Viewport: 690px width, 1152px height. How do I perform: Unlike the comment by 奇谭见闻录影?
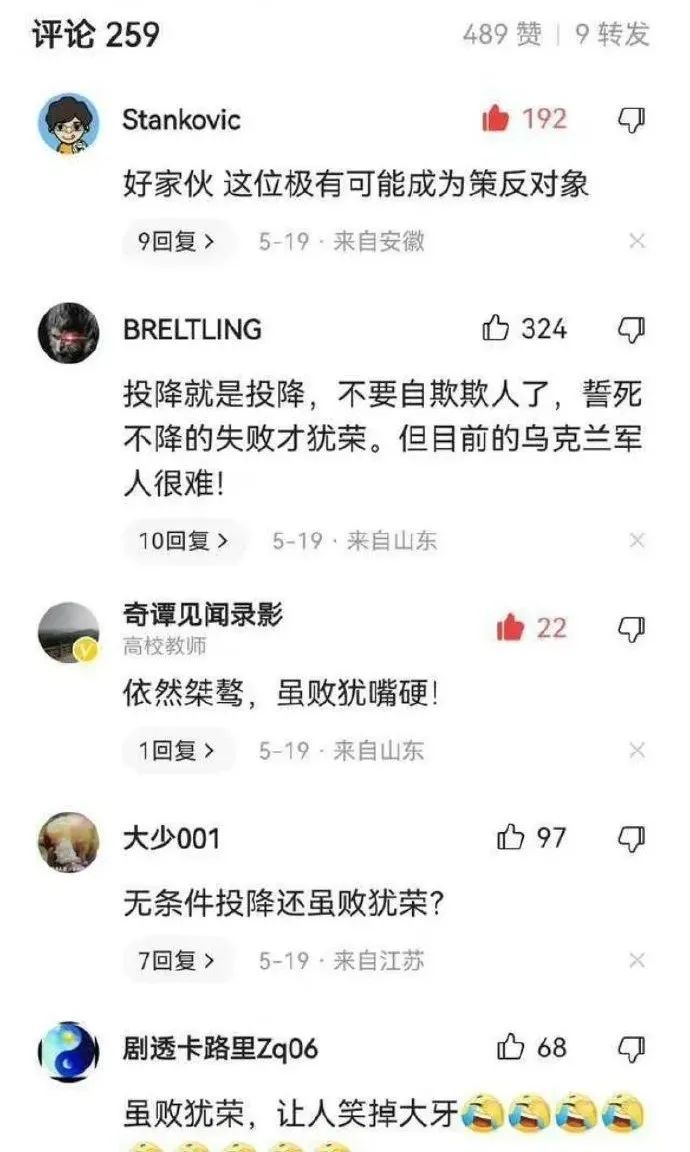pyautogui.click(x=510, y=628)
